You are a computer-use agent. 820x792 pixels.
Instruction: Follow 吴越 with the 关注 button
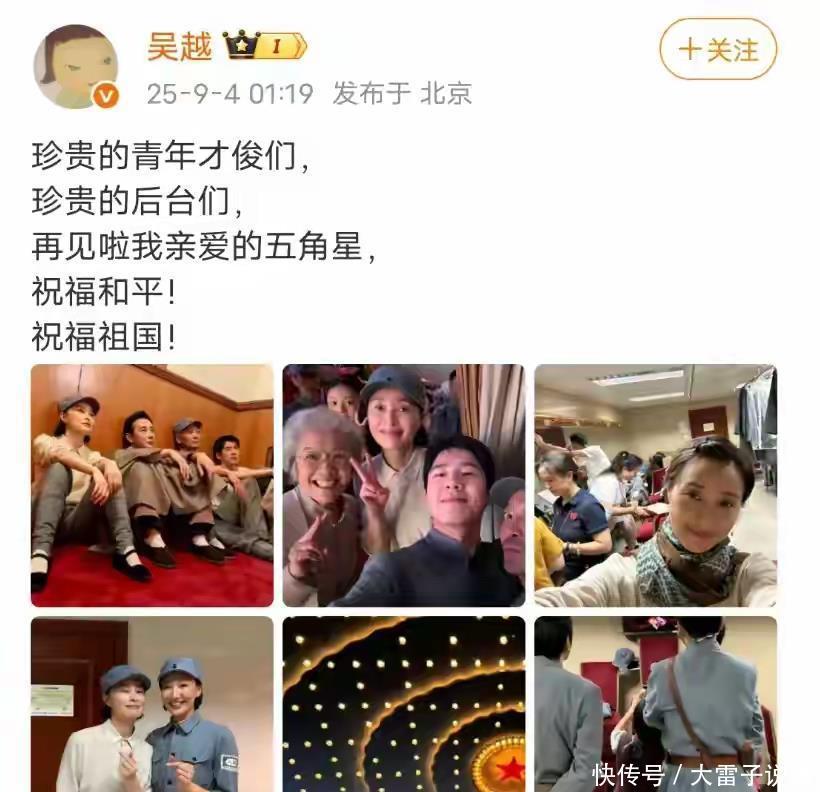point(718,49)
